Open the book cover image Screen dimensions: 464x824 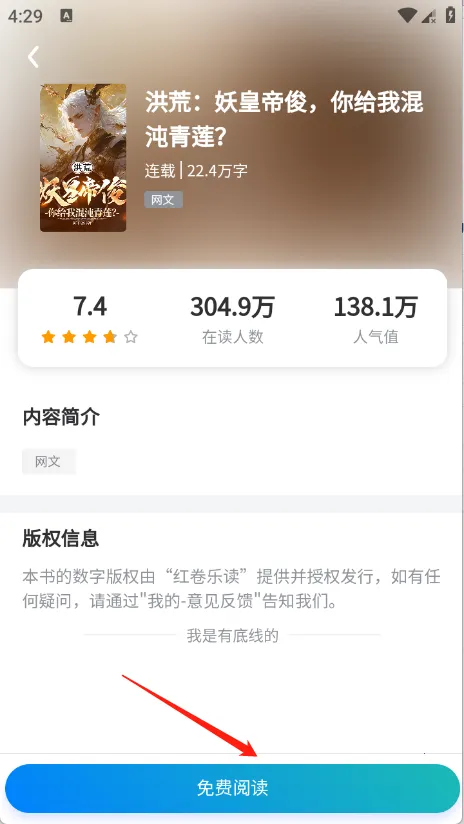click(x=83, y=158)
